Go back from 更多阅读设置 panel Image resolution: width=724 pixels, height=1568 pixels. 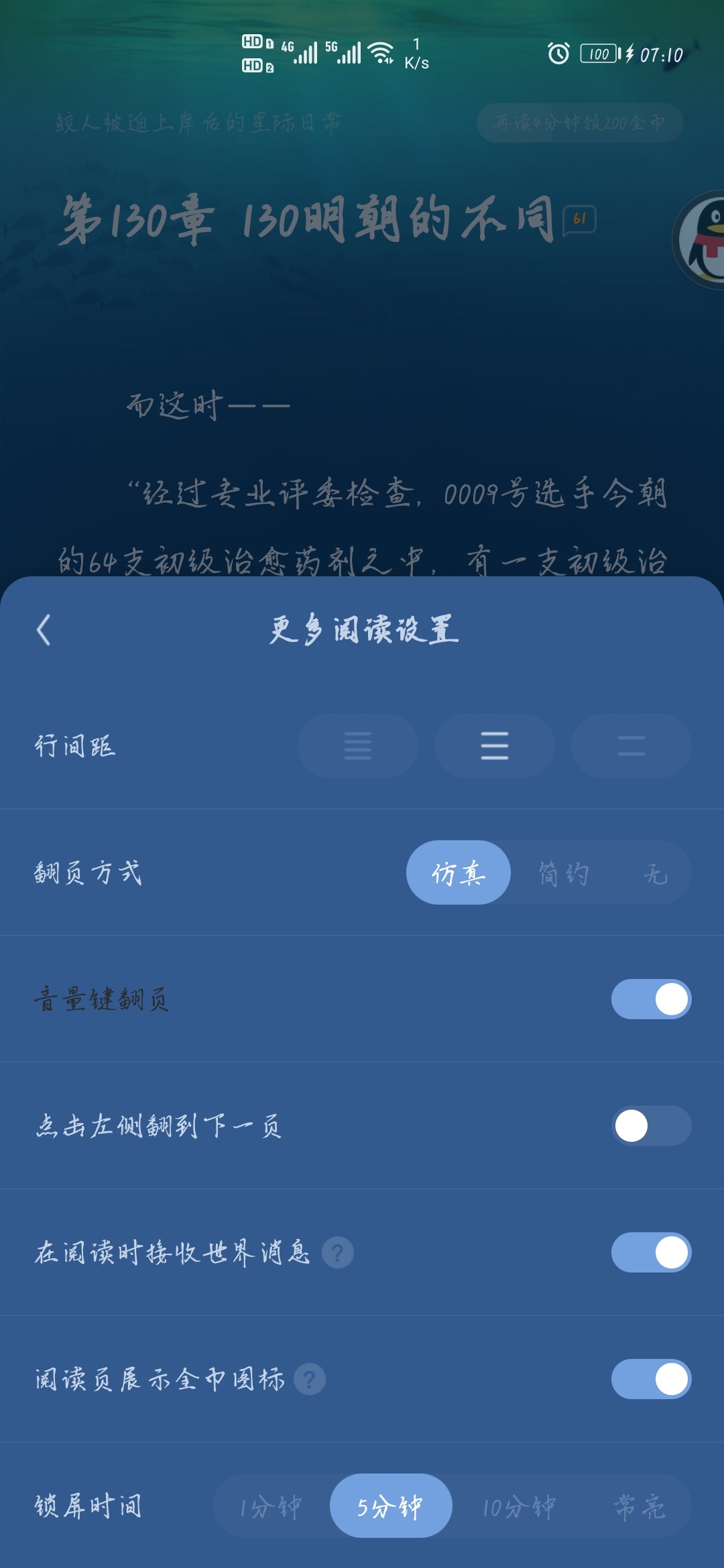(x=44, y=631)
